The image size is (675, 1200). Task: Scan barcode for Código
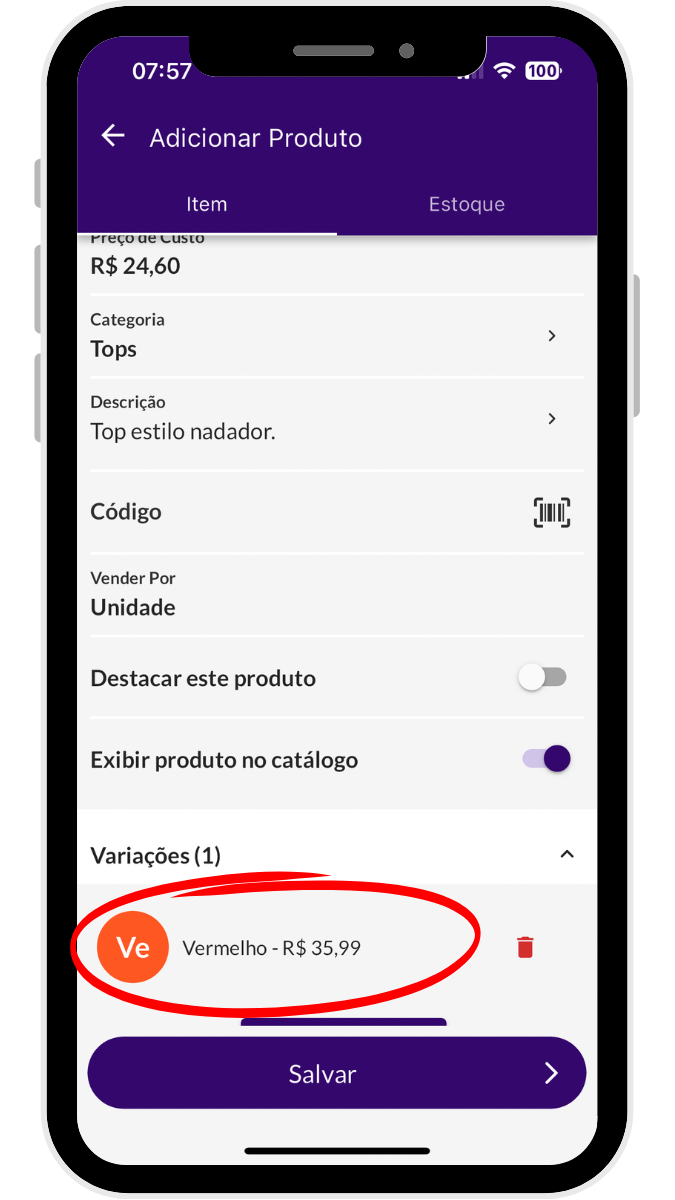[x=551, y=512]
